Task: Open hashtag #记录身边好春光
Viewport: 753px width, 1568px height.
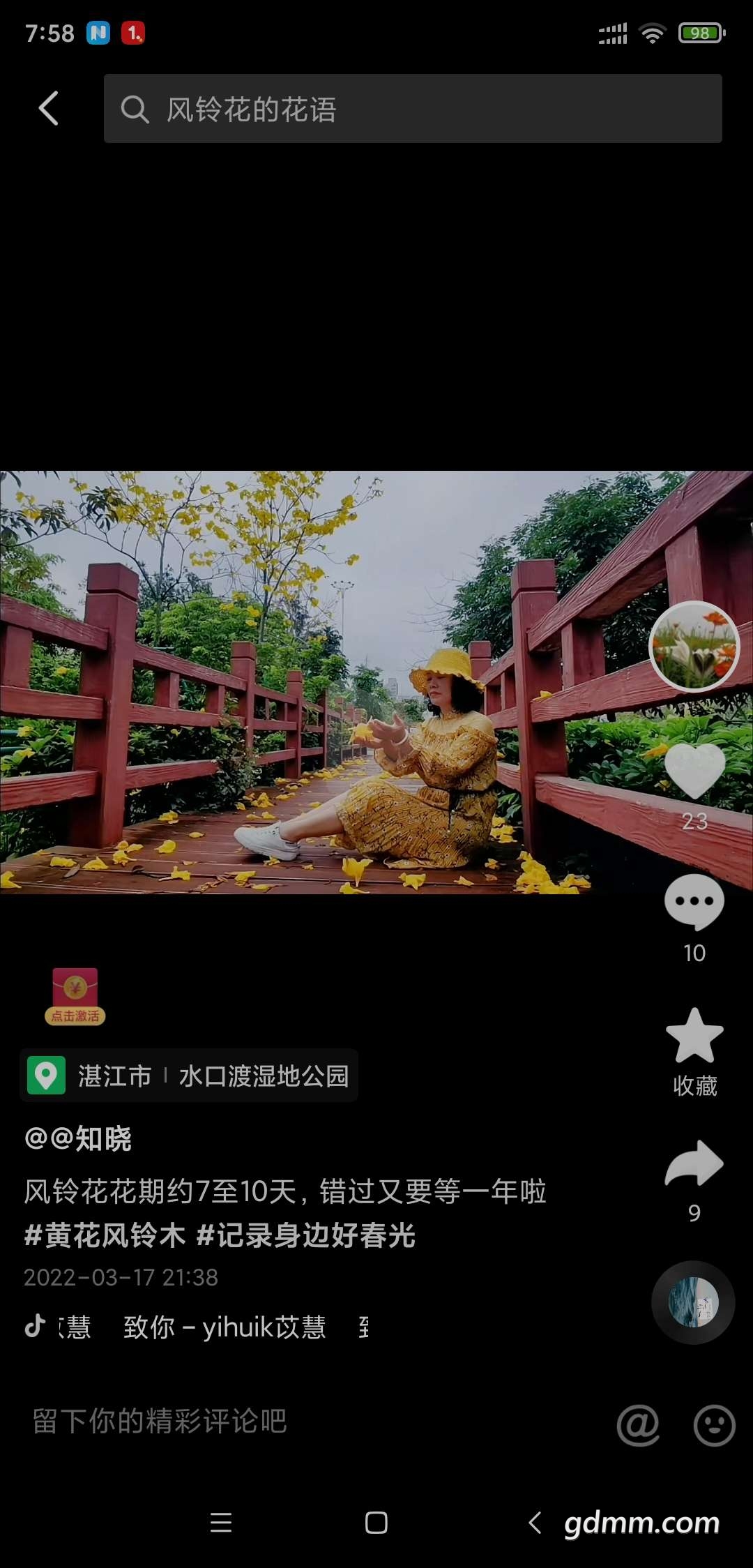Action: click(x=306, y=1235)
